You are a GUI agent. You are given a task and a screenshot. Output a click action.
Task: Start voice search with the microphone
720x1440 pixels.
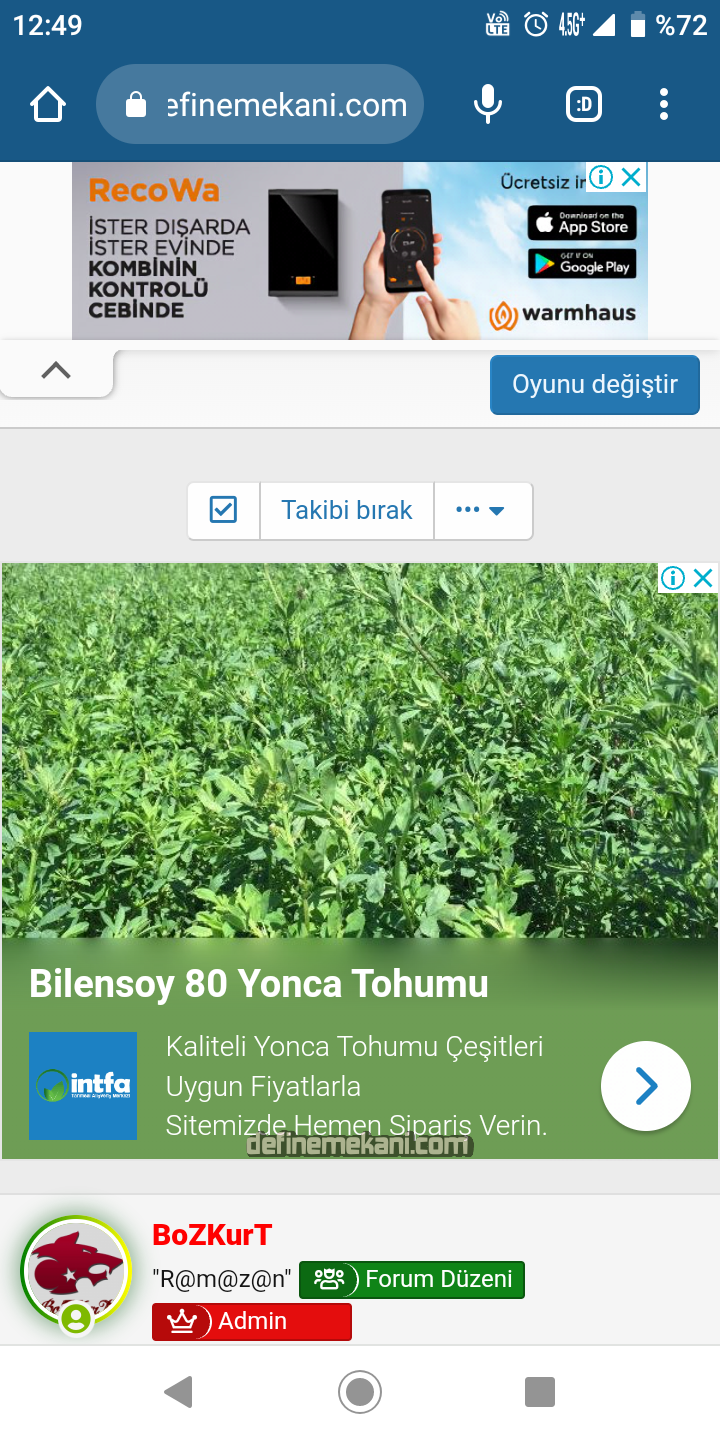pos(487,105)
